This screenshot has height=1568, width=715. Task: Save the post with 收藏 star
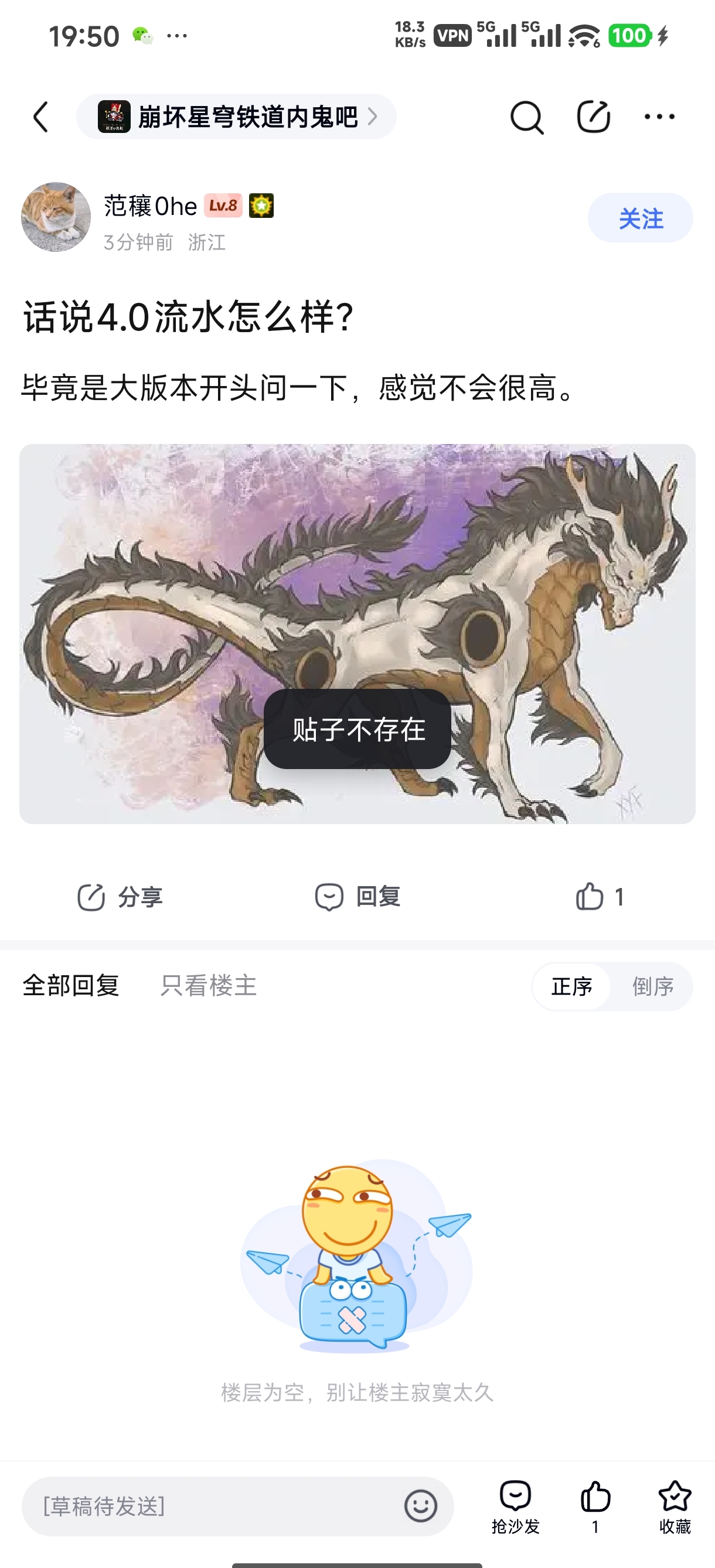coord(675,1506)
